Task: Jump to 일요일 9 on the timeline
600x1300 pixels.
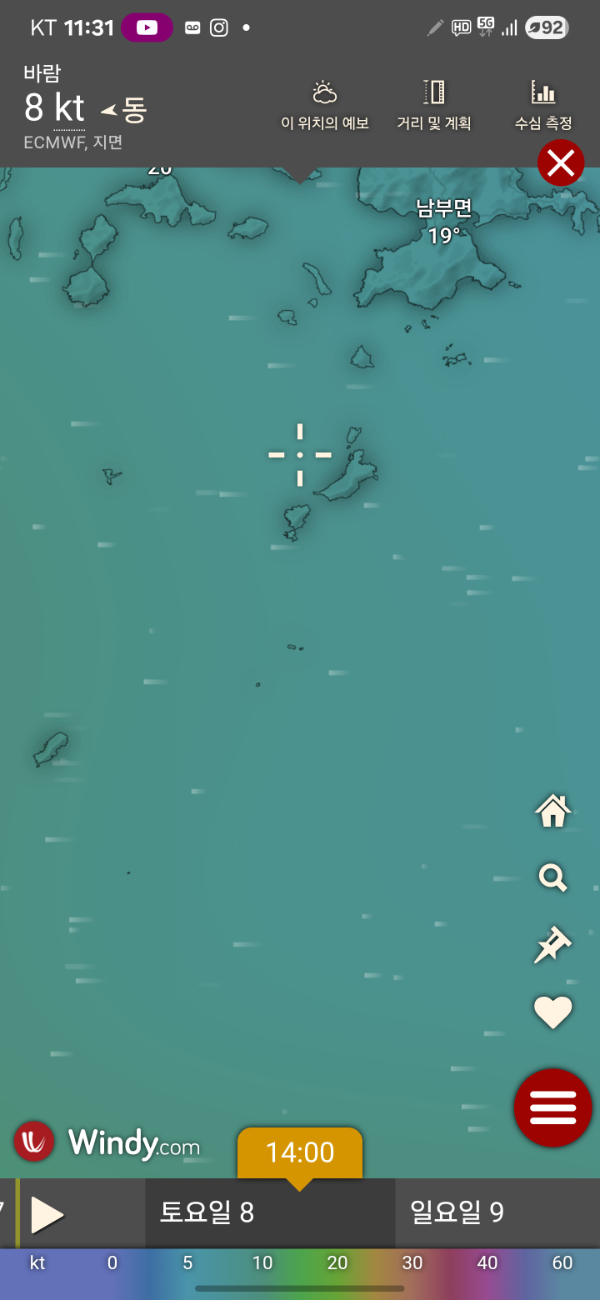Action: click(x=457, y=1213)
